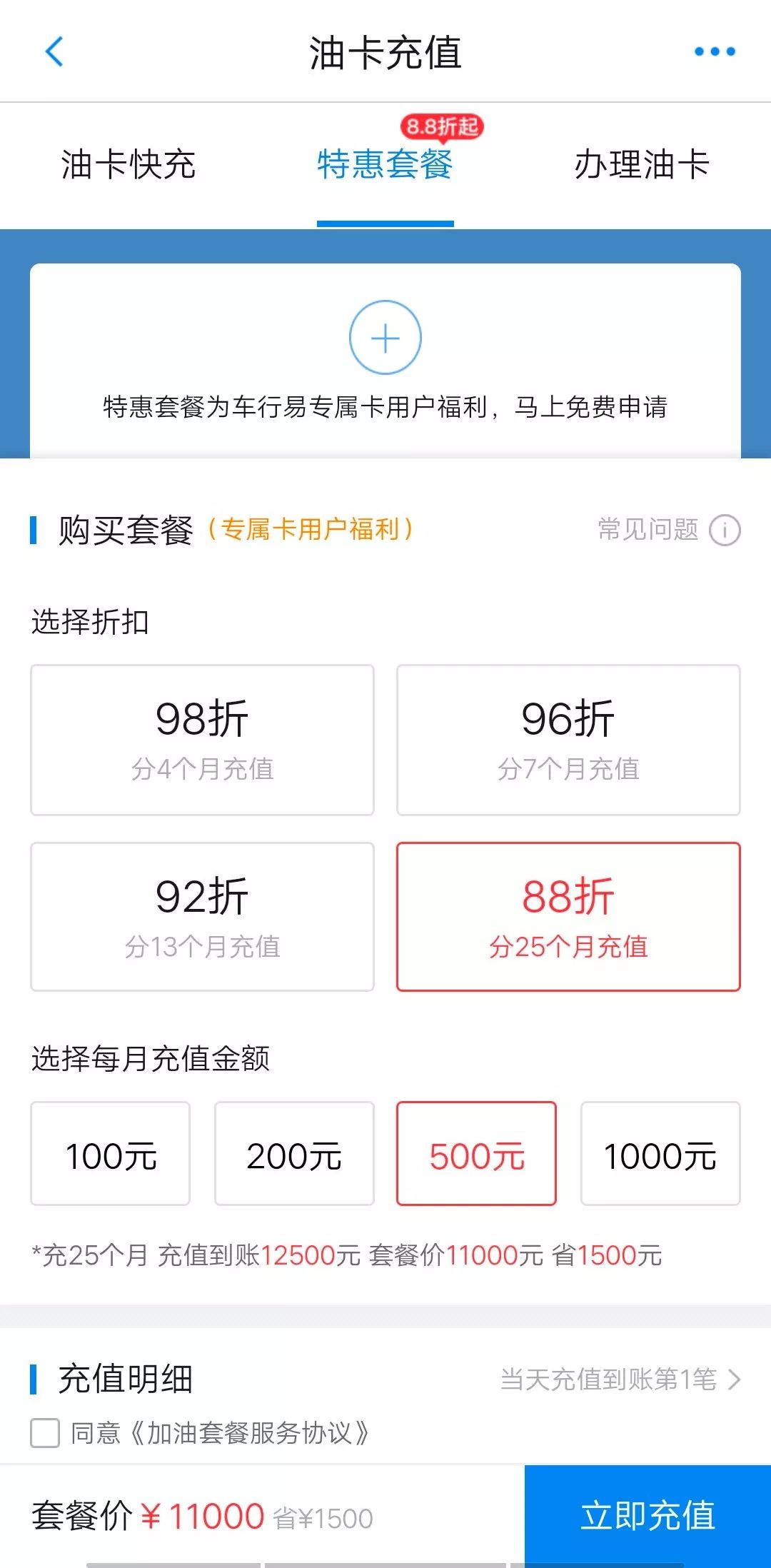
Task: Tap the plus icon to apply for card
Action: pyautogui.click(x=385, y=337)
